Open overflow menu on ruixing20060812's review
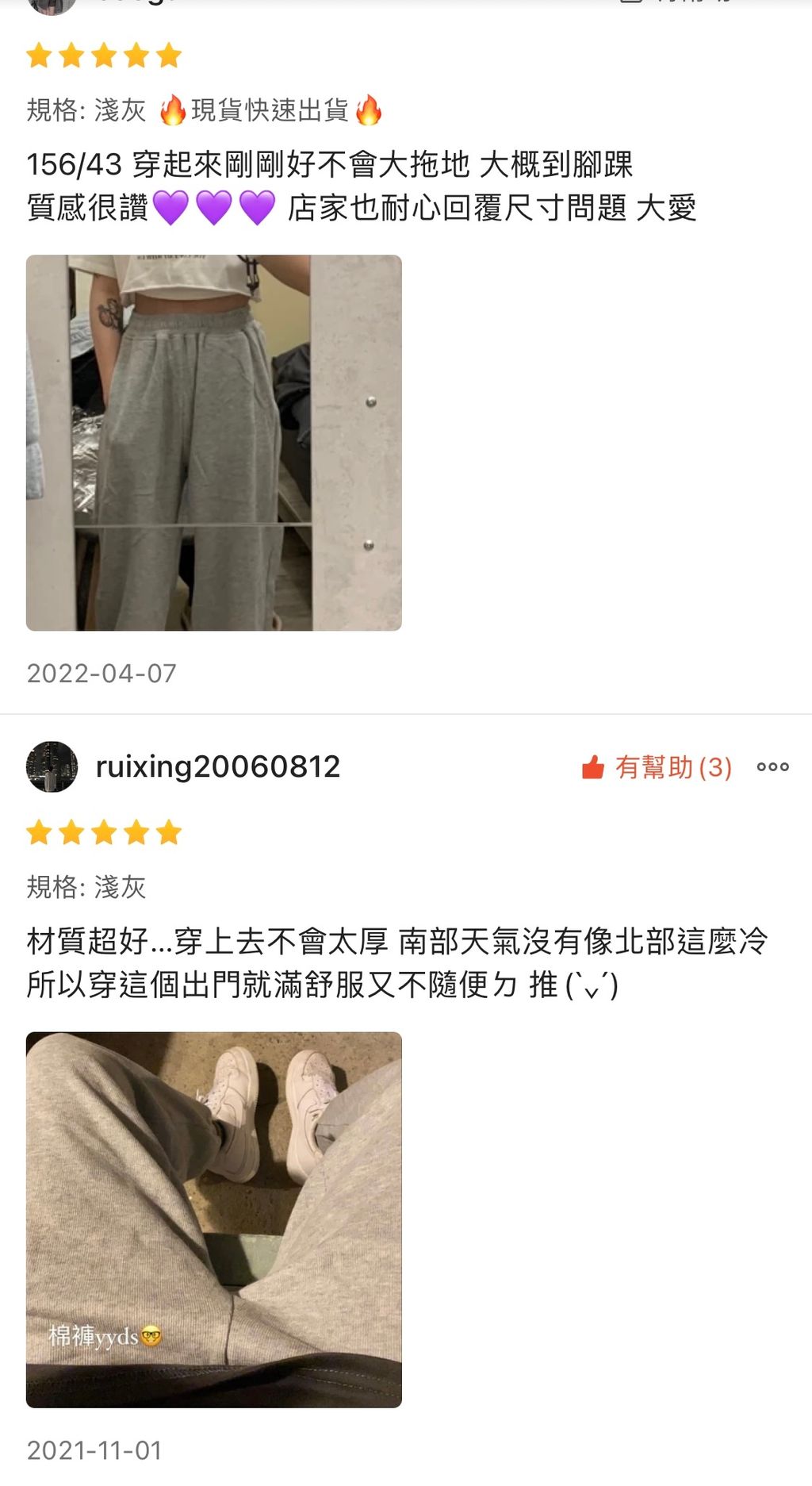The width and height of the screenshot is (812, 1486). [772, 766]
